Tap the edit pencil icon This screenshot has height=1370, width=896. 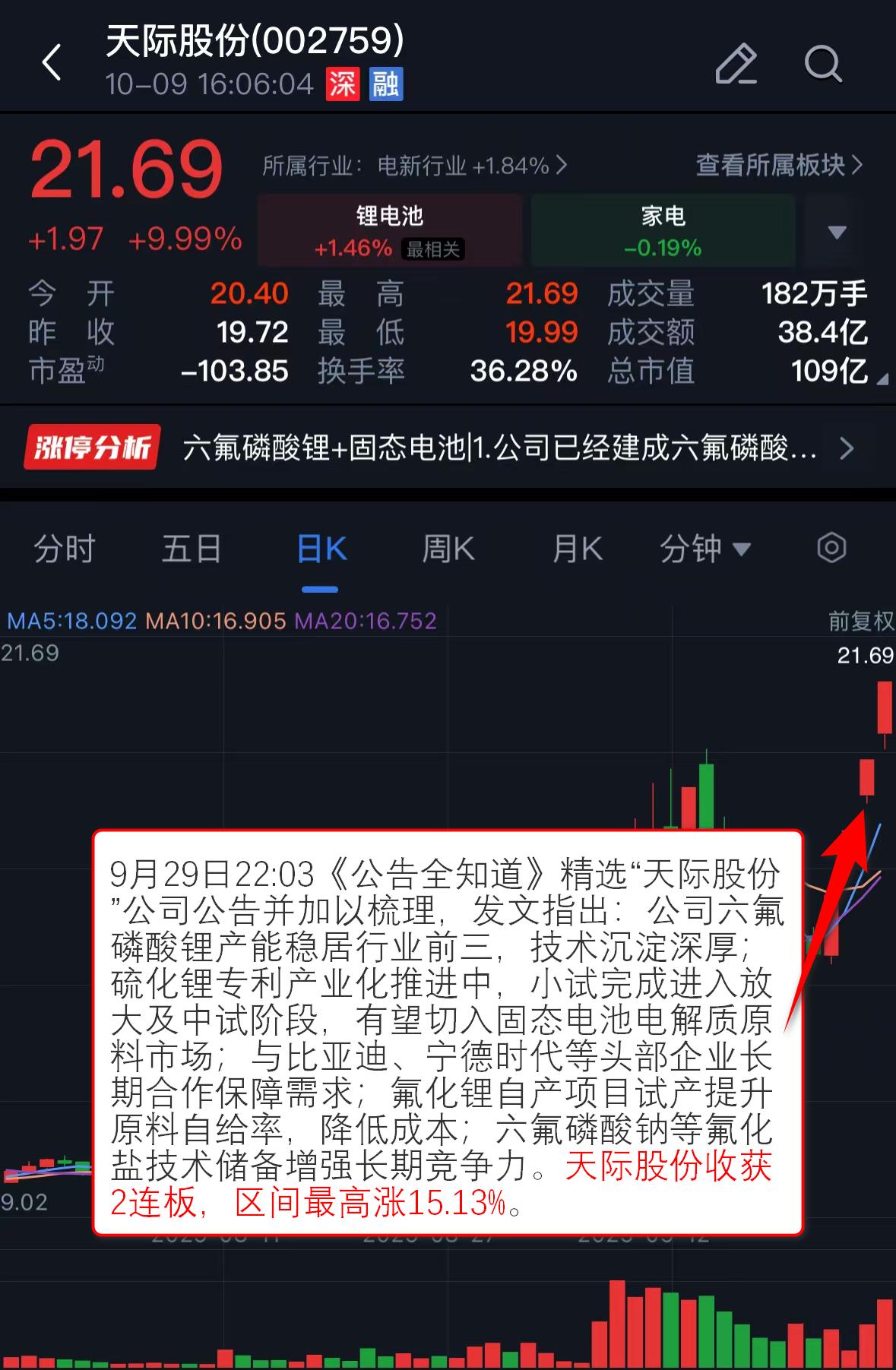click(736, 64)
